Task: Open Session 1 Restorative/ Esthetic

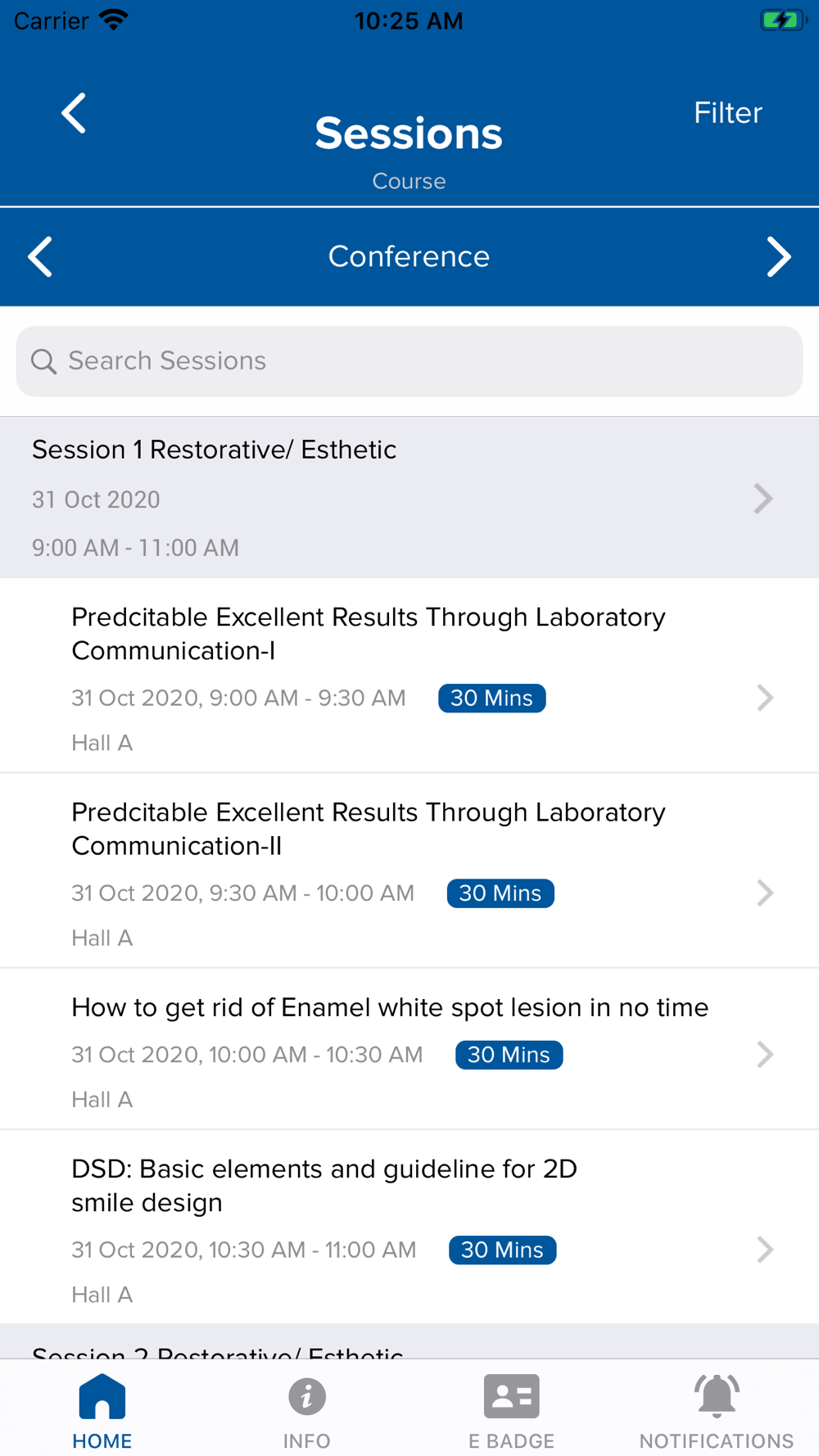Action: pyautogui.click(x=409, y=498)
